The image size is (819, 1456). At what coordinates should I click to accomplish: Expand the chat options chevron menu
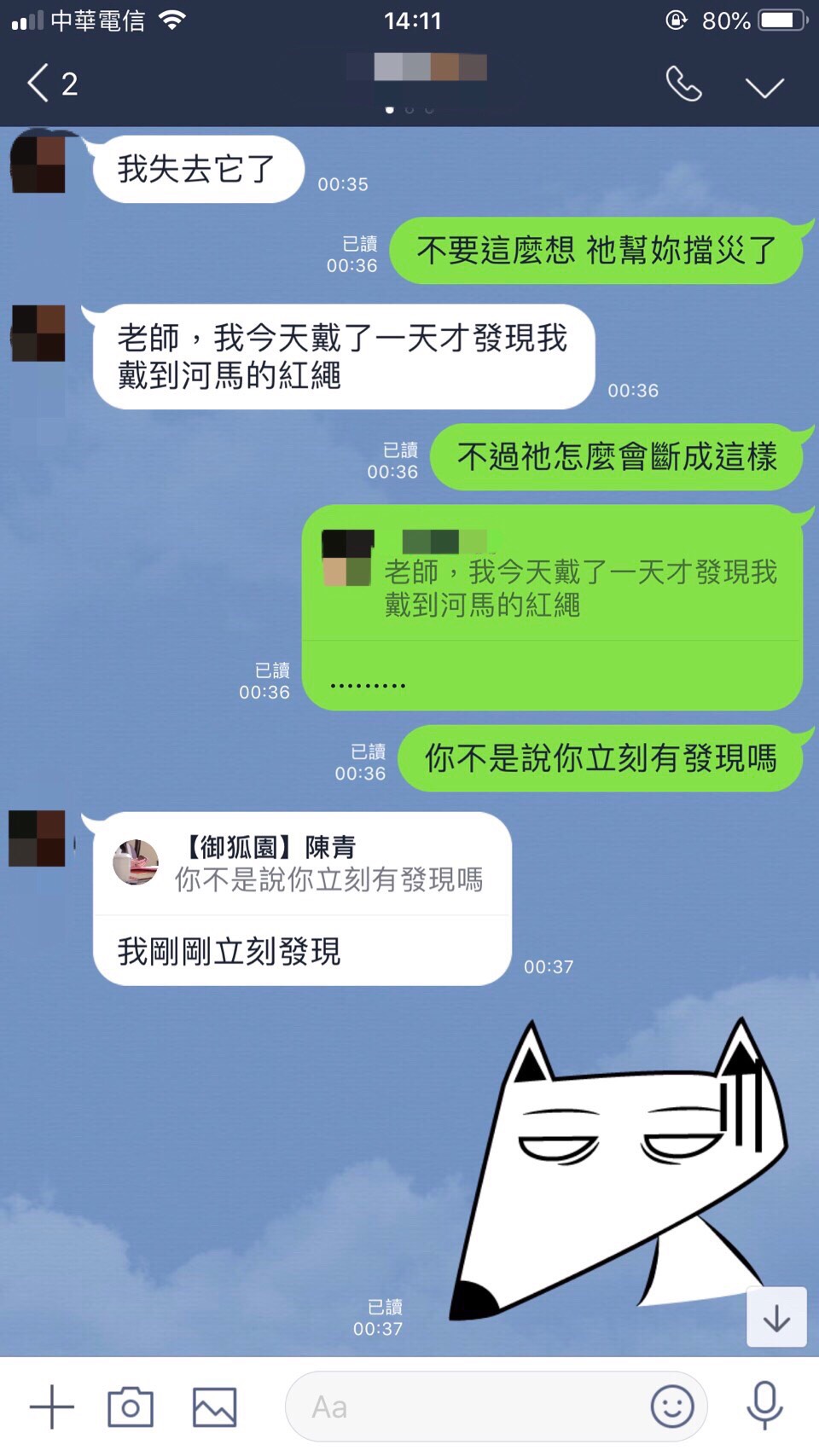(x=764, y=86)
